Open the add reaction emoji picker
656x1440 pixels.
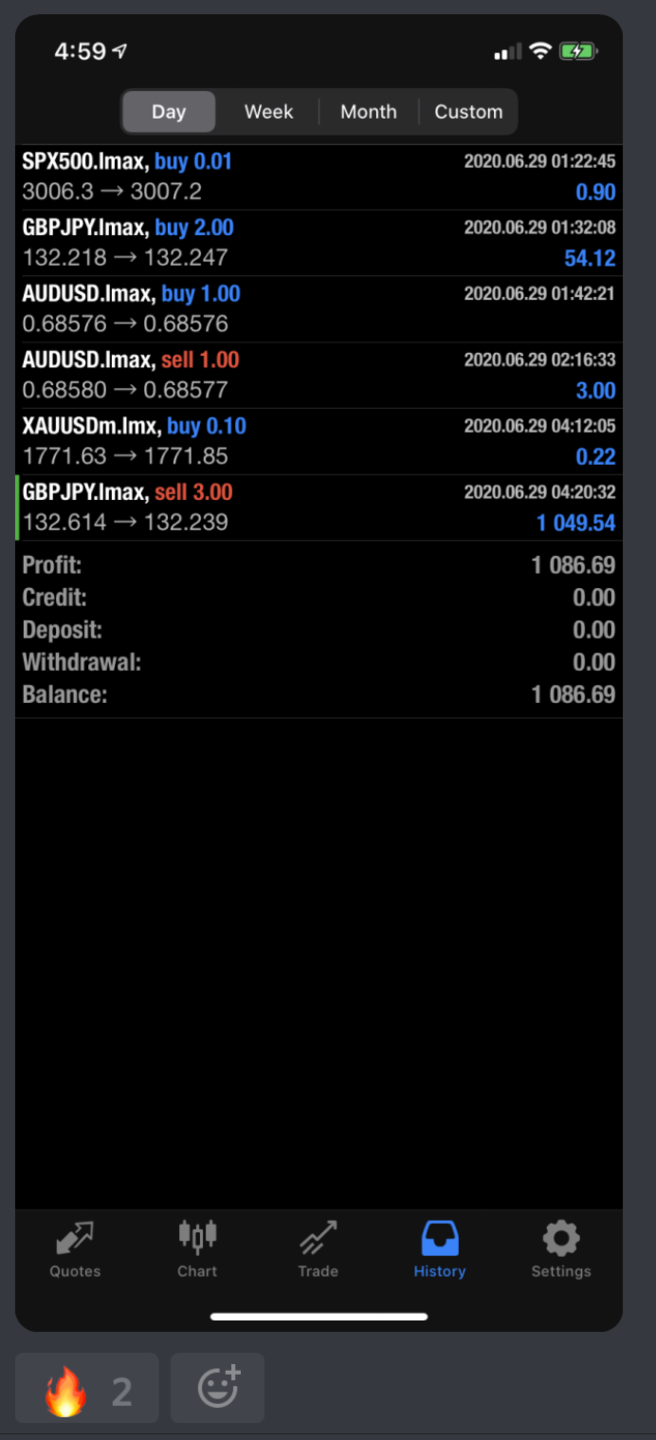click(x=217, y=1387)
